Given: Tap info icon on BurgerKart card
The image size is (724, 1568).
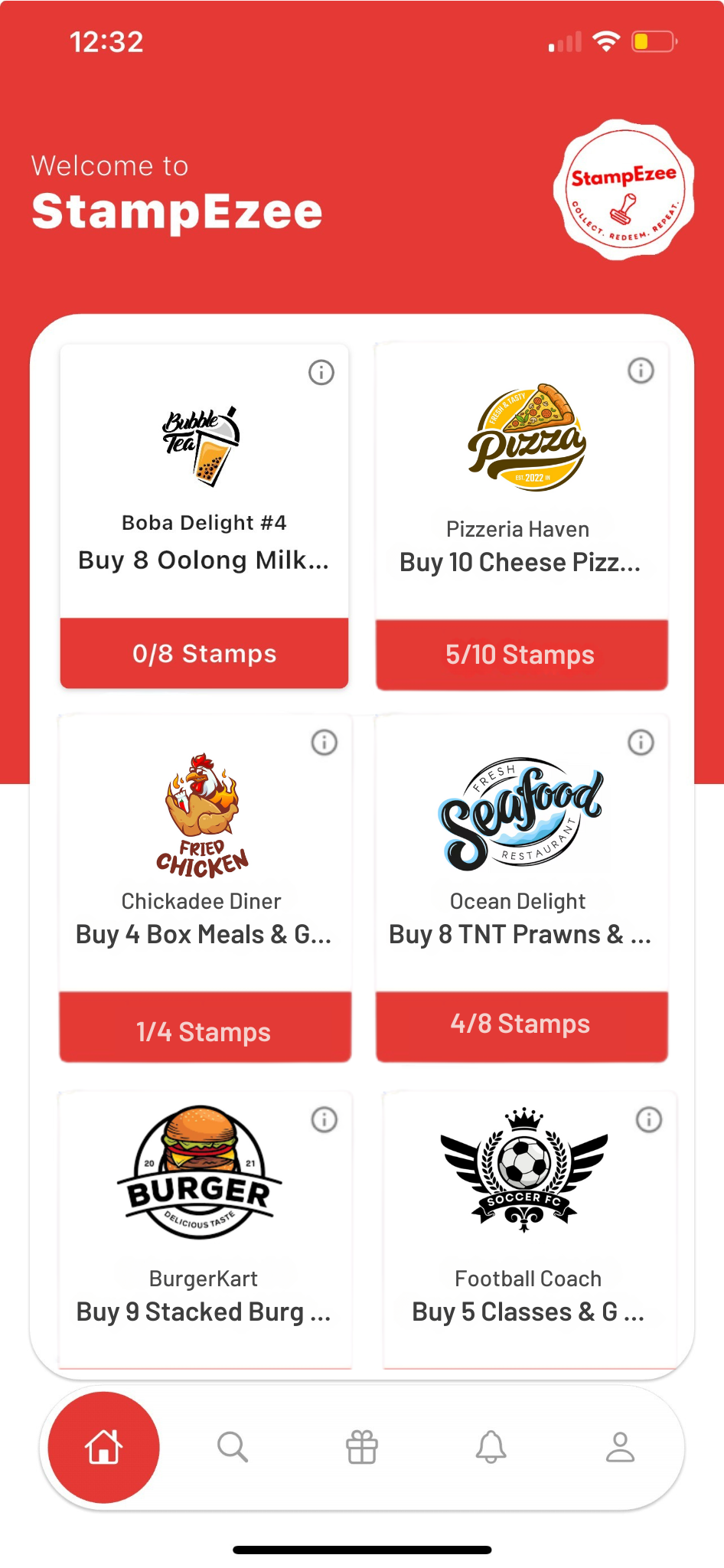Looking at the screenshot, I should (x=324, y=1120).
